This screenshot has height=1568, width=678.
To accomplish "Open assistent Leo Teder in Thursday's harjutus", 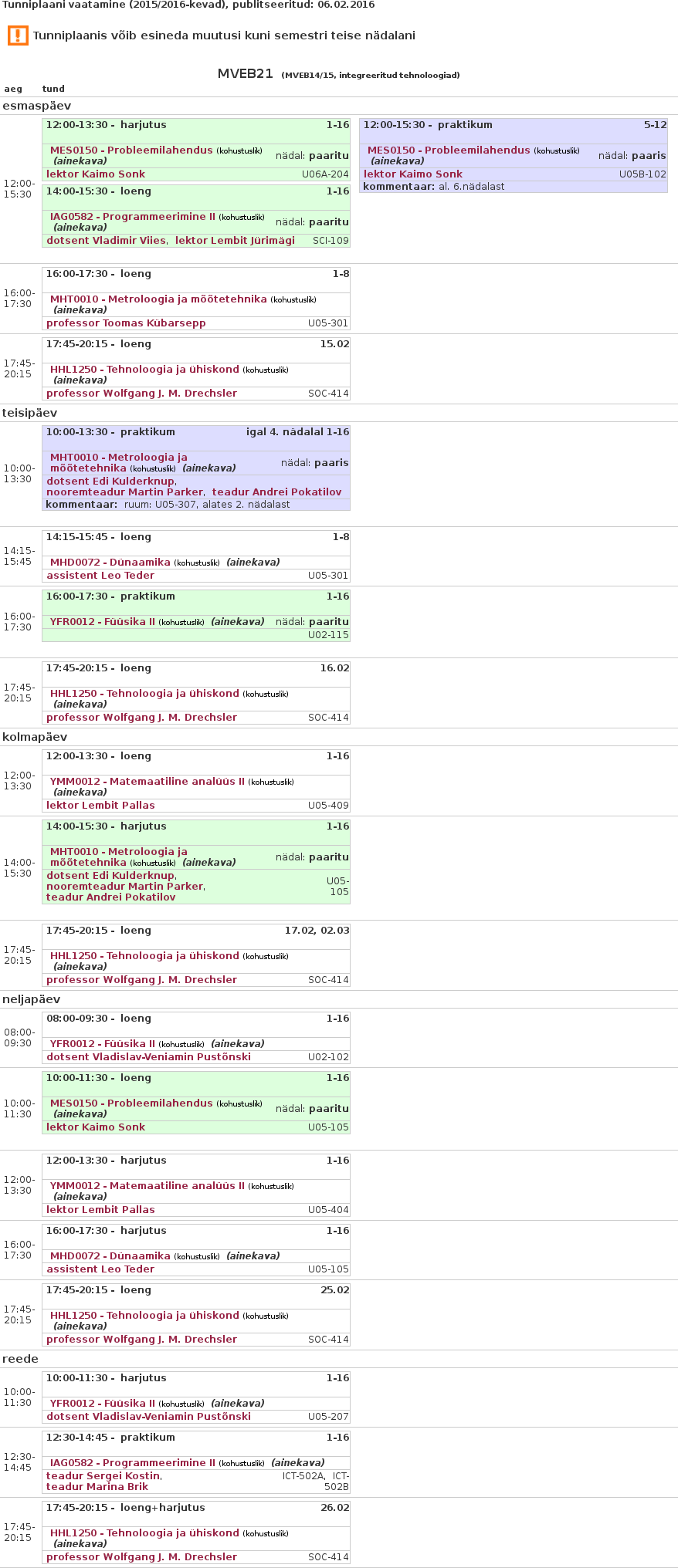I will coord(100,1269).
